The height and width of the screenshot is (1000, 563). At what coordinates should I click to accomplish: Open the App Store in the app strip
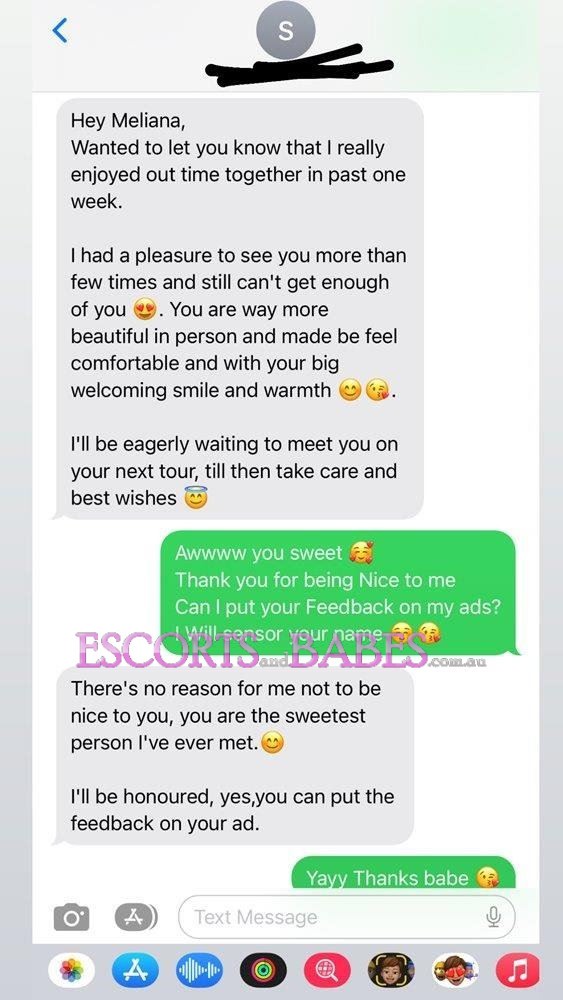click(x=135, y=971)
